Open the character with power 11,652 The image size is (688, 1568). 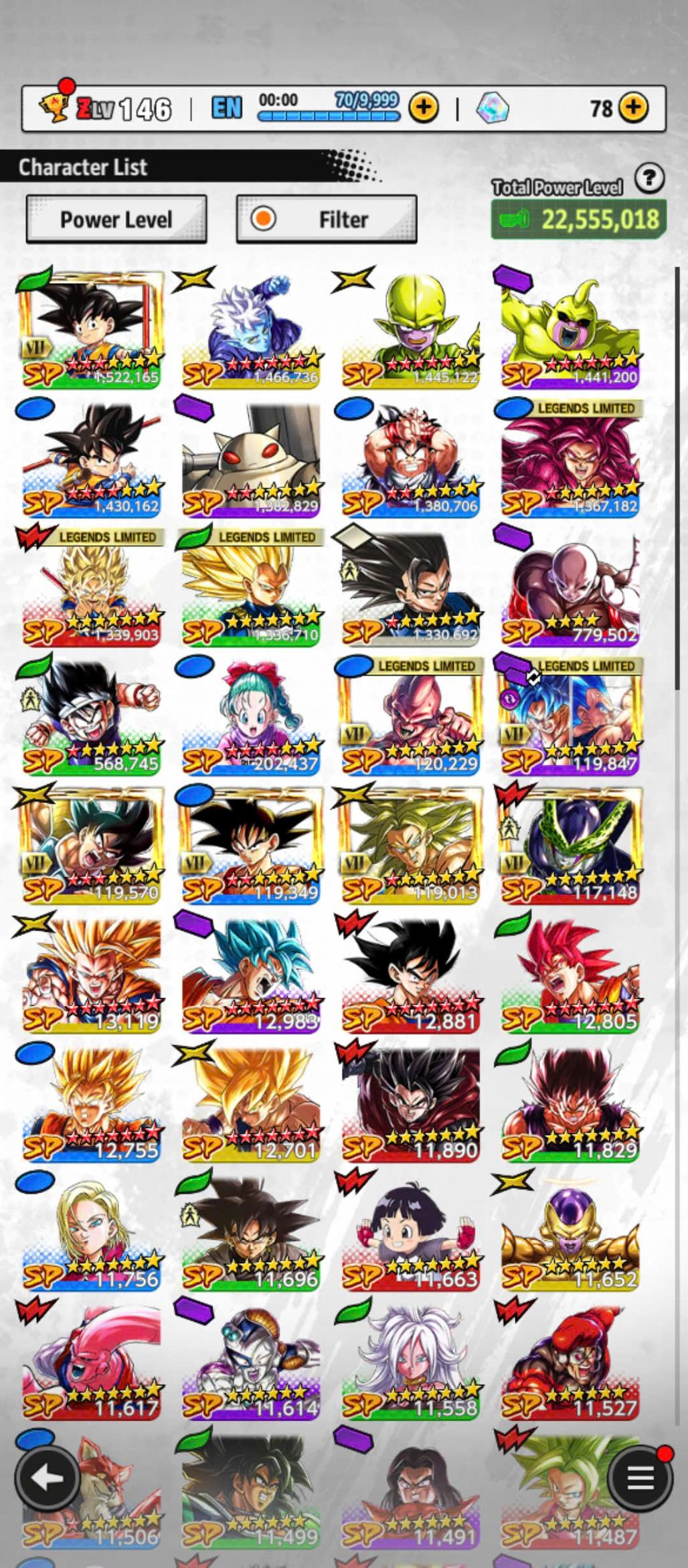click(570, 1232)
